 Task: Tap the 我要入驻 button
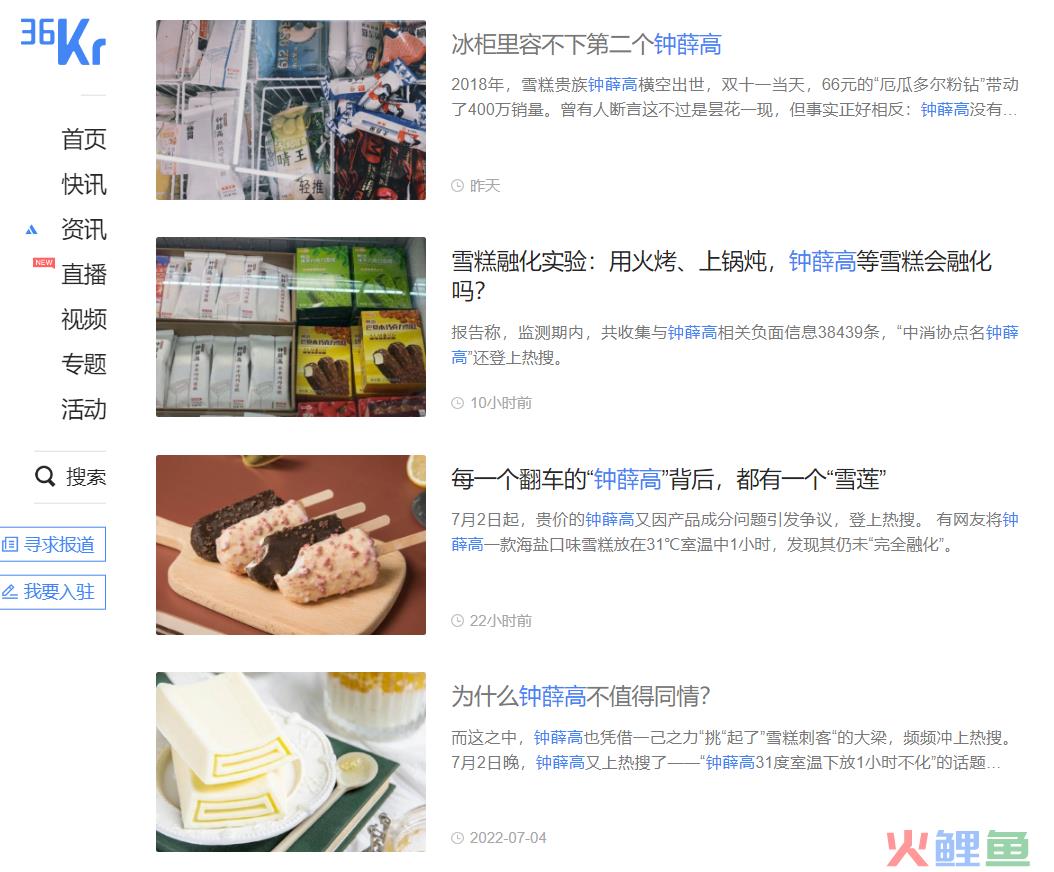pyautogui.click(x=52, y=592)
